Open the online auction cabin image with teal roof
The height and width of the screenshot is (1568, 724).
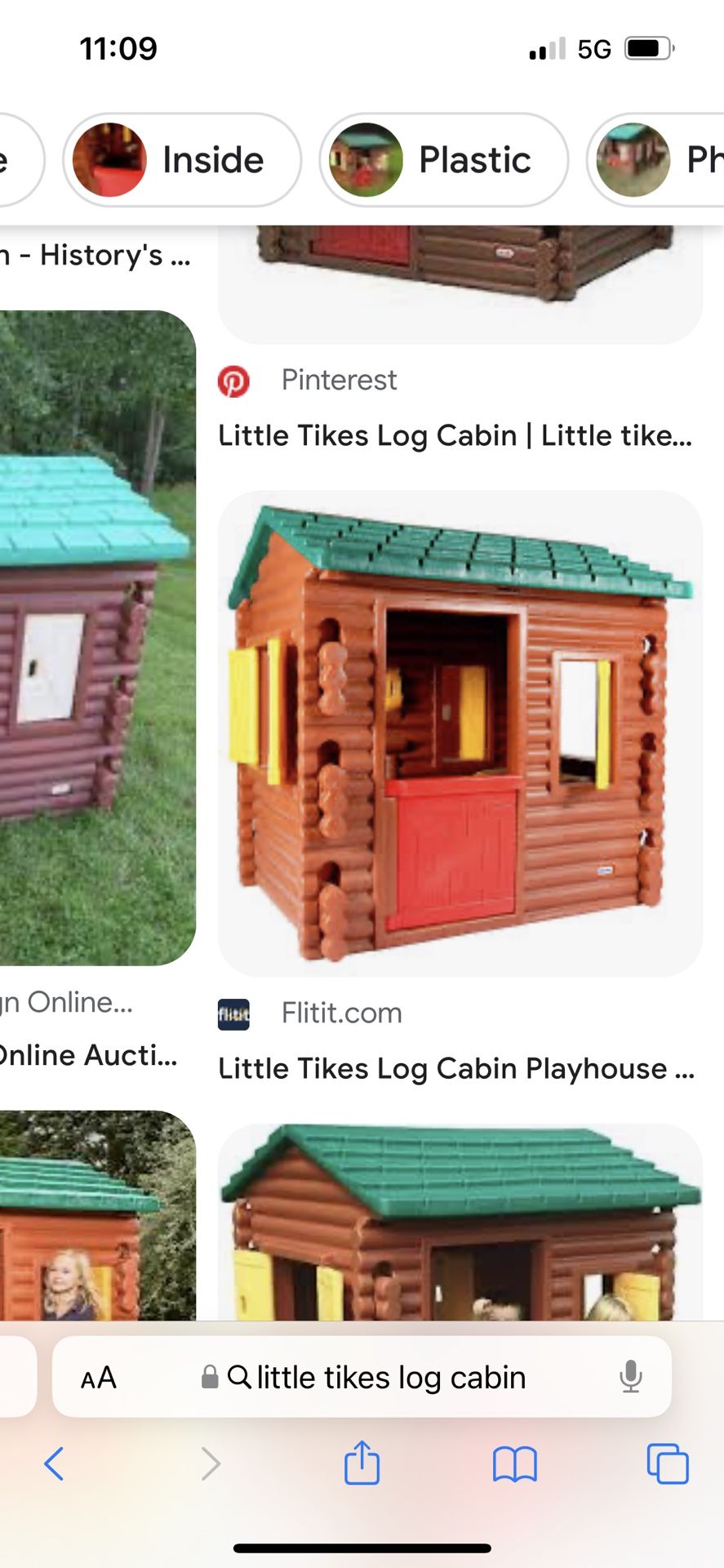click(x=98, y=638)
